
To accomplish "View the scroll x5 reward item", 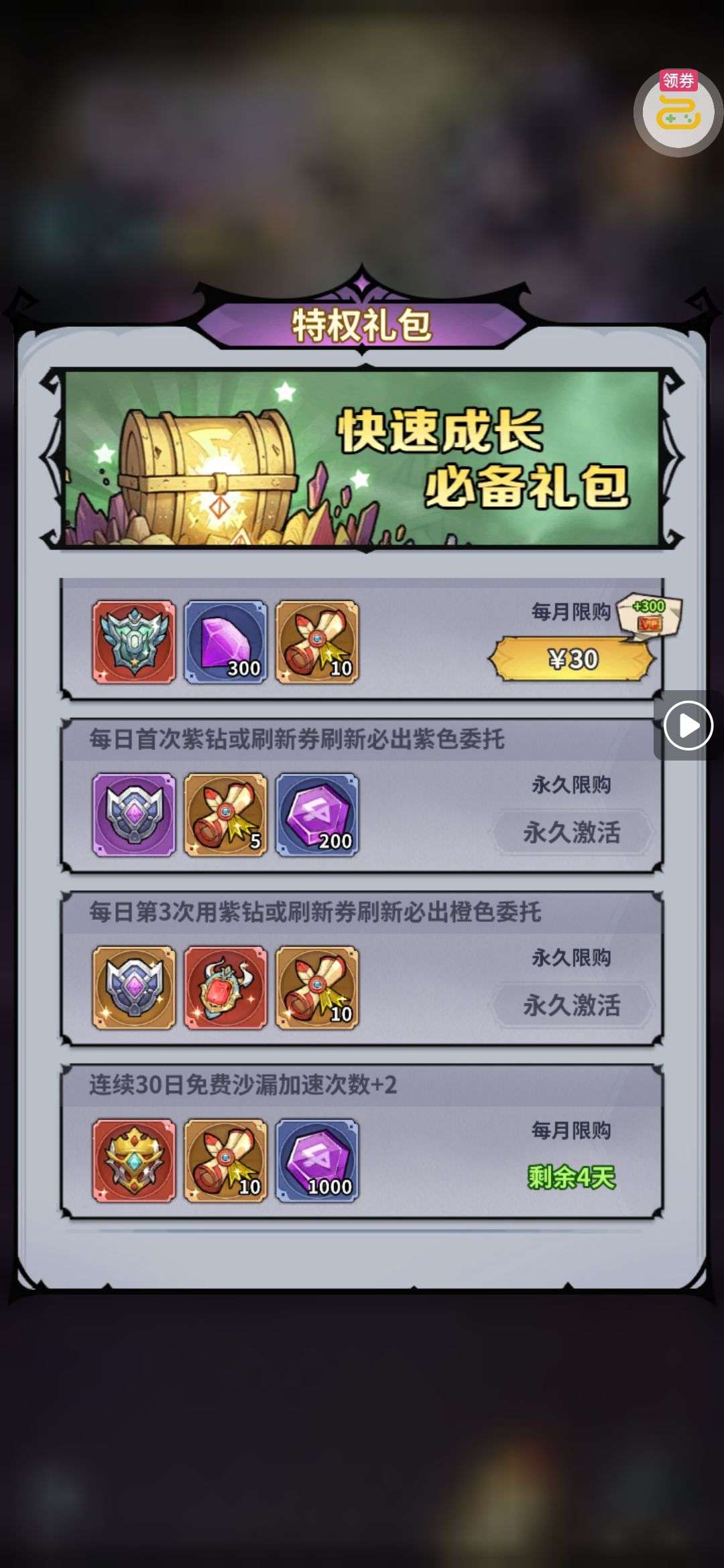I will pos(226,815).
